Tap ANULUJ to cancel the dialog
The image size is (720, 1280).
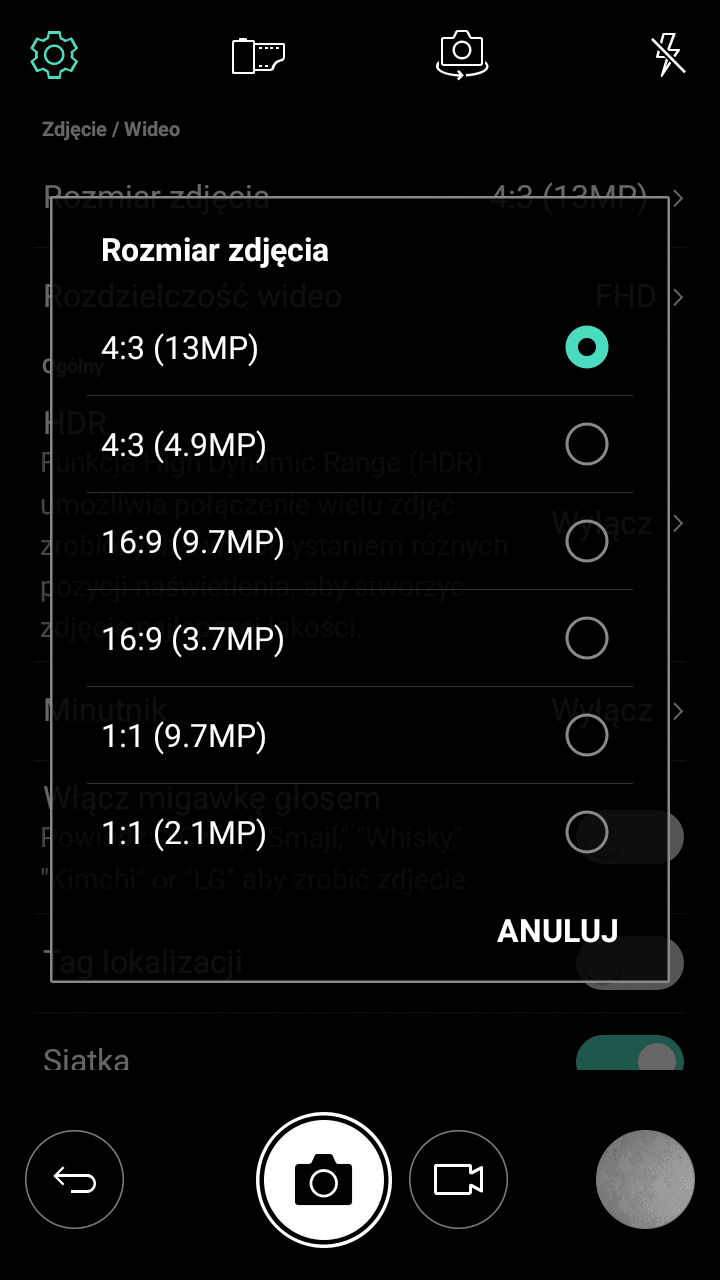[557, 931]
